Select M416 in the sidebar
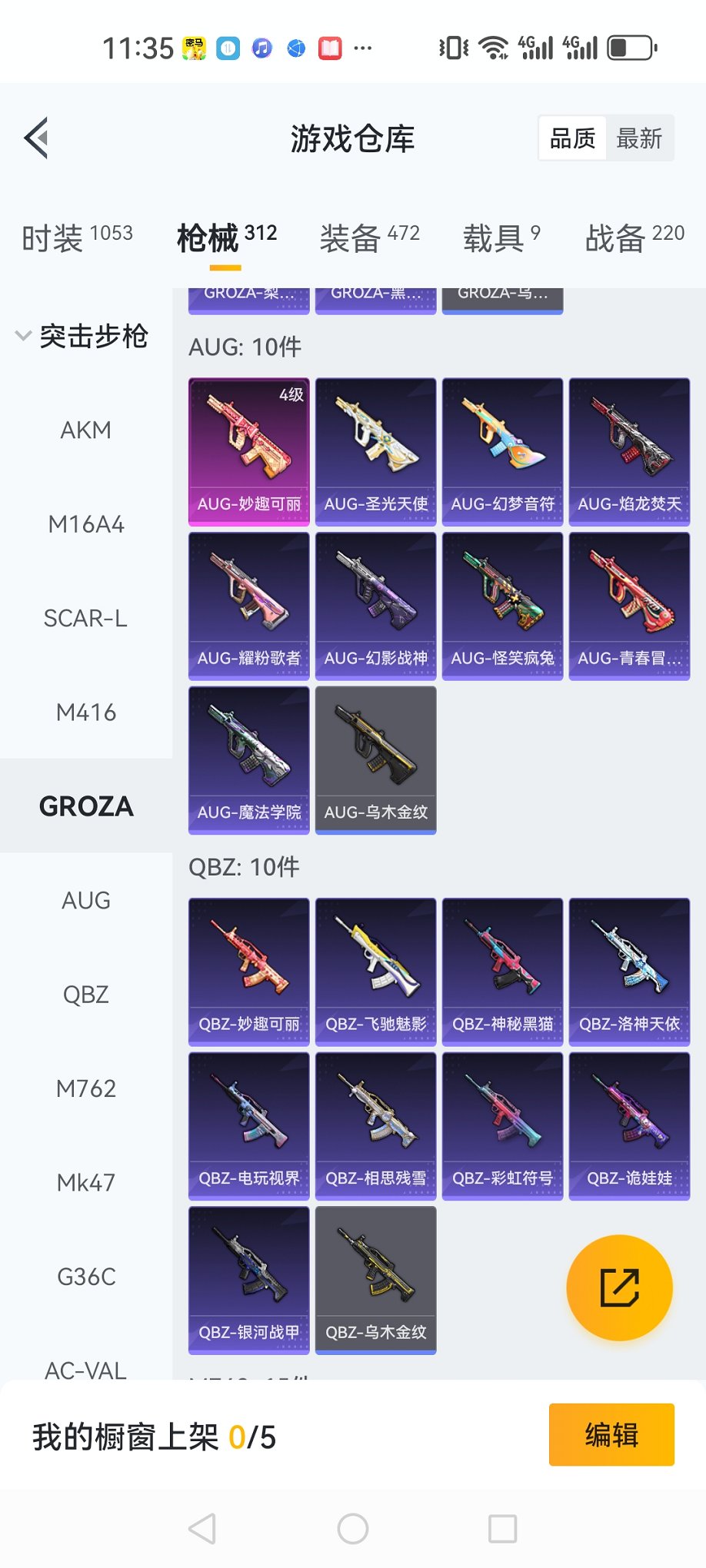 (x=86, y=713)
